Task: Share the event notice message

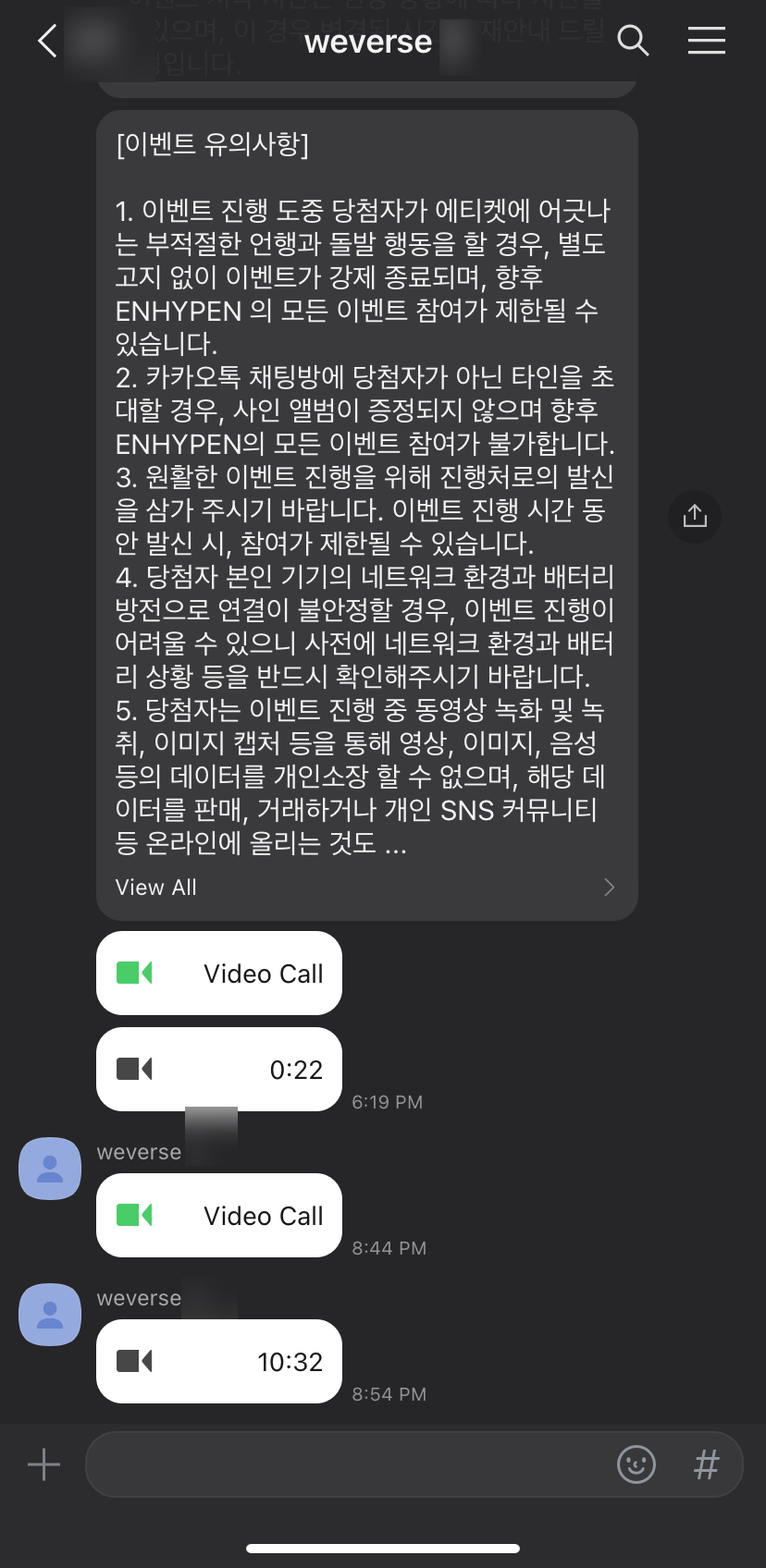Action: [x=694, y=516]
